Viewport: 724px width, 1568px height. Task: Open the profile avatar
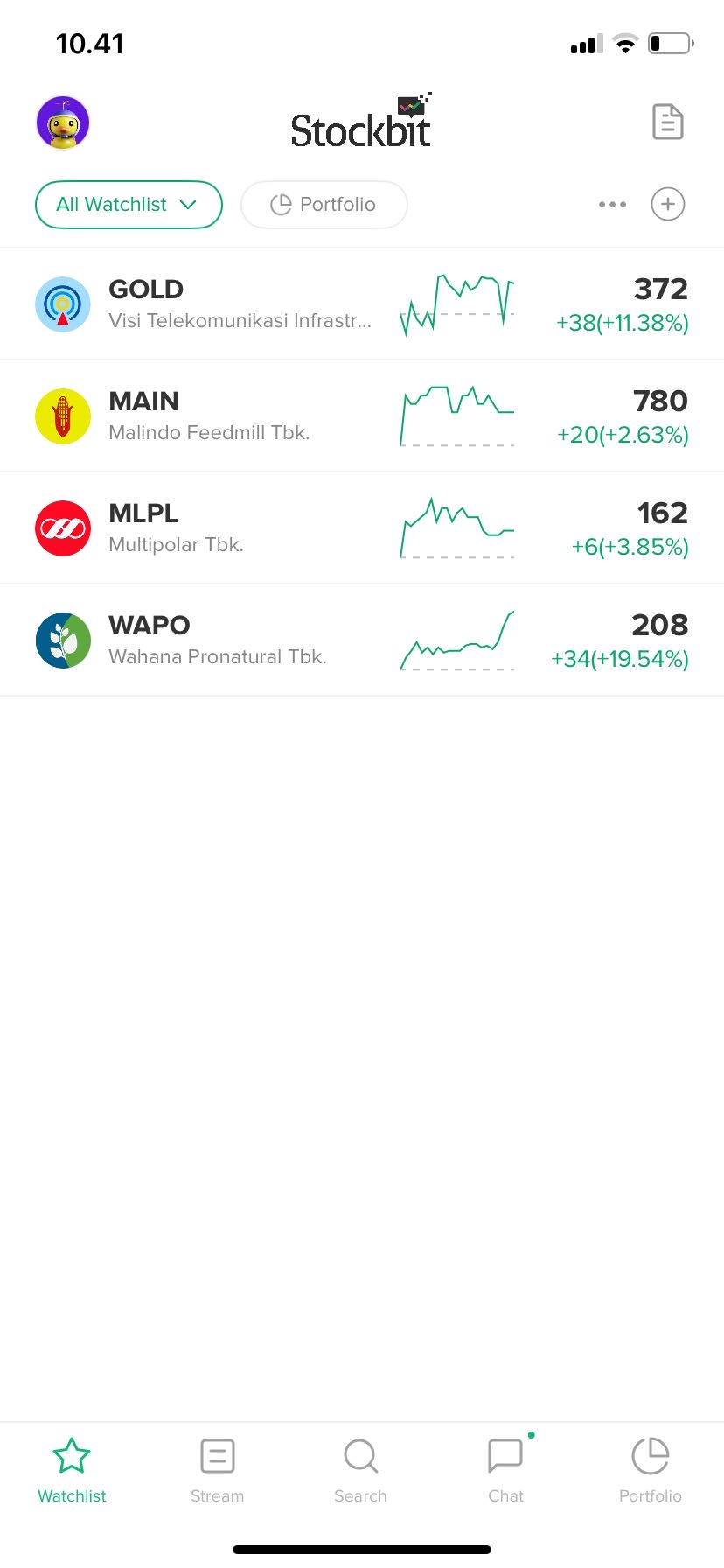pos(63,122)
